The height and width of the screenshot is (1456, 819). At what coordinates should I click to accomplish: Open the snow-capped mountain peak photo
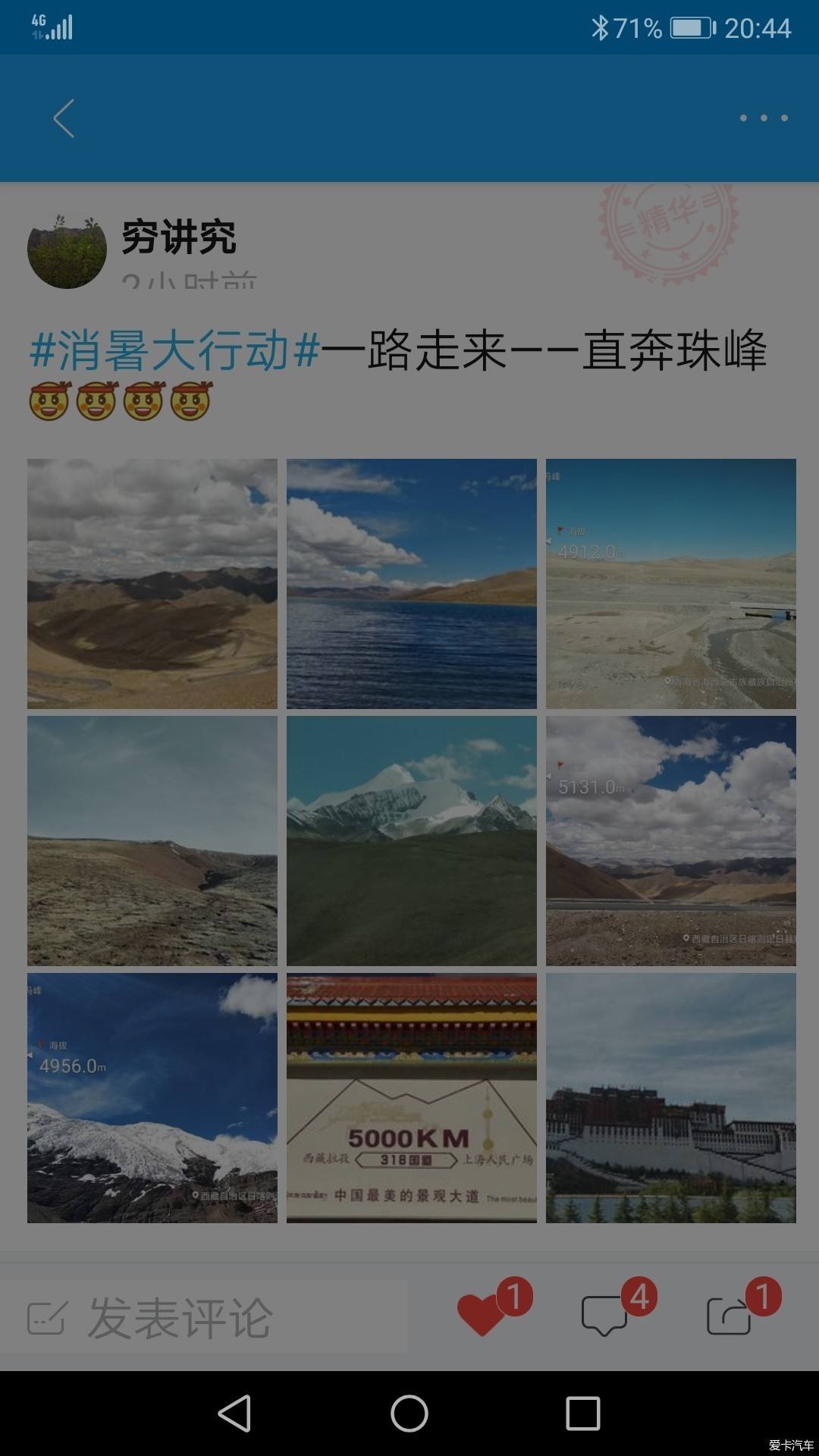click(x=411, y=840)
